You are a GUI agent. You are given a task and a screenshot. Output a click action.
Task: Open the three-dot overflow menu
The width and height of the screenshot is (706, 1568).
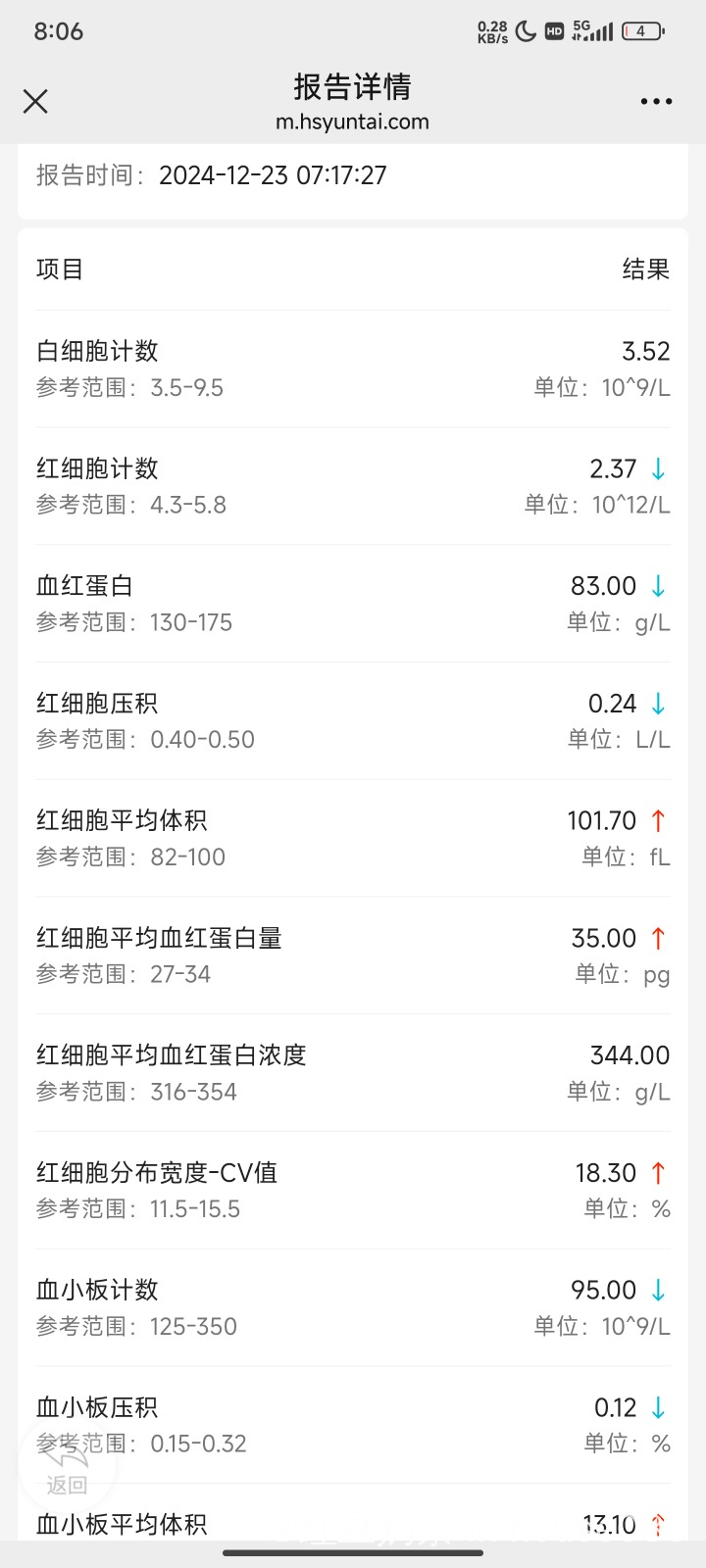pos(656,101)
